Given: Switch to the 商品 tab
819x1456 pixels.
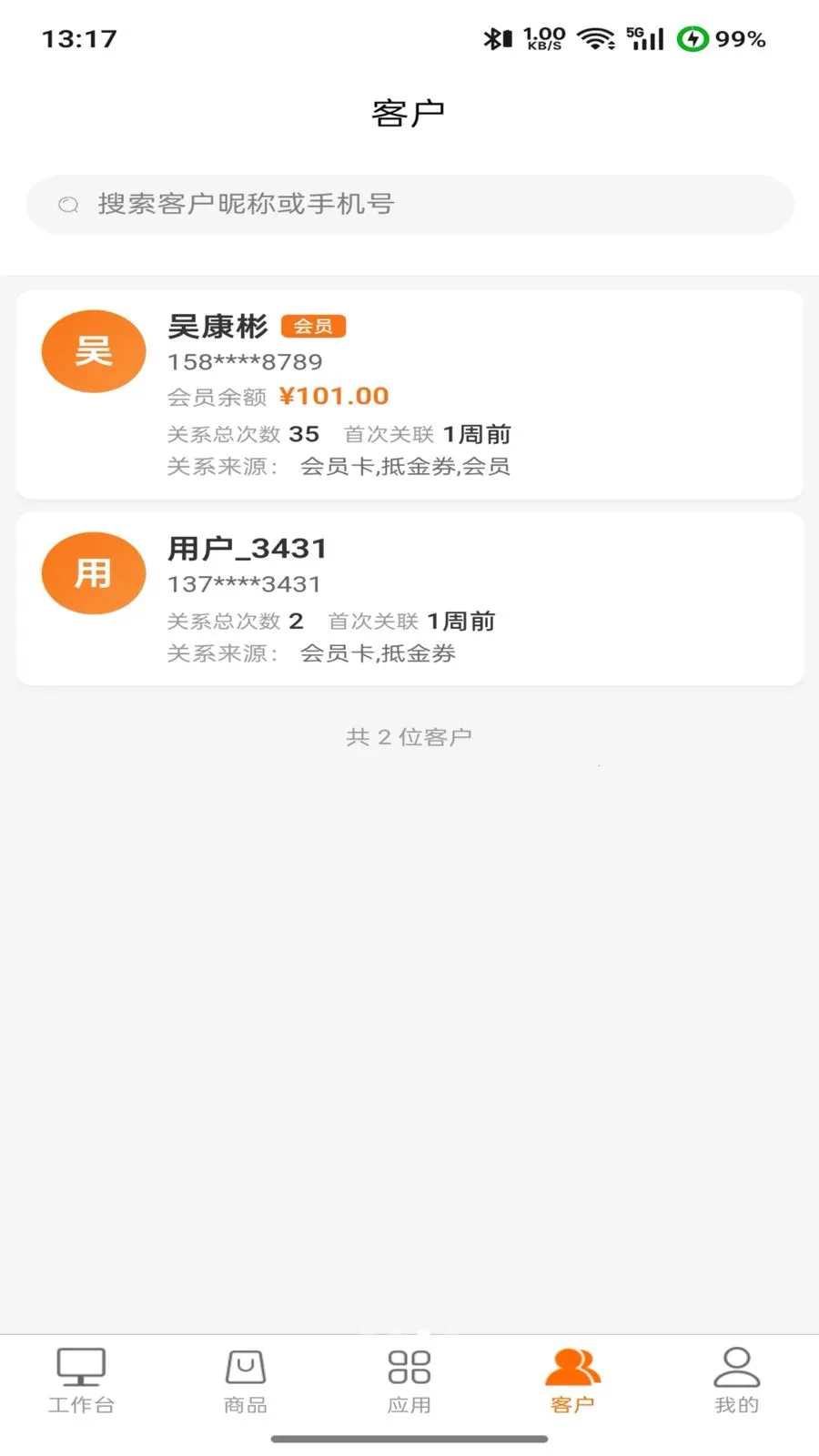Looking at the screenshot, I should click(x=245, y=1383).
